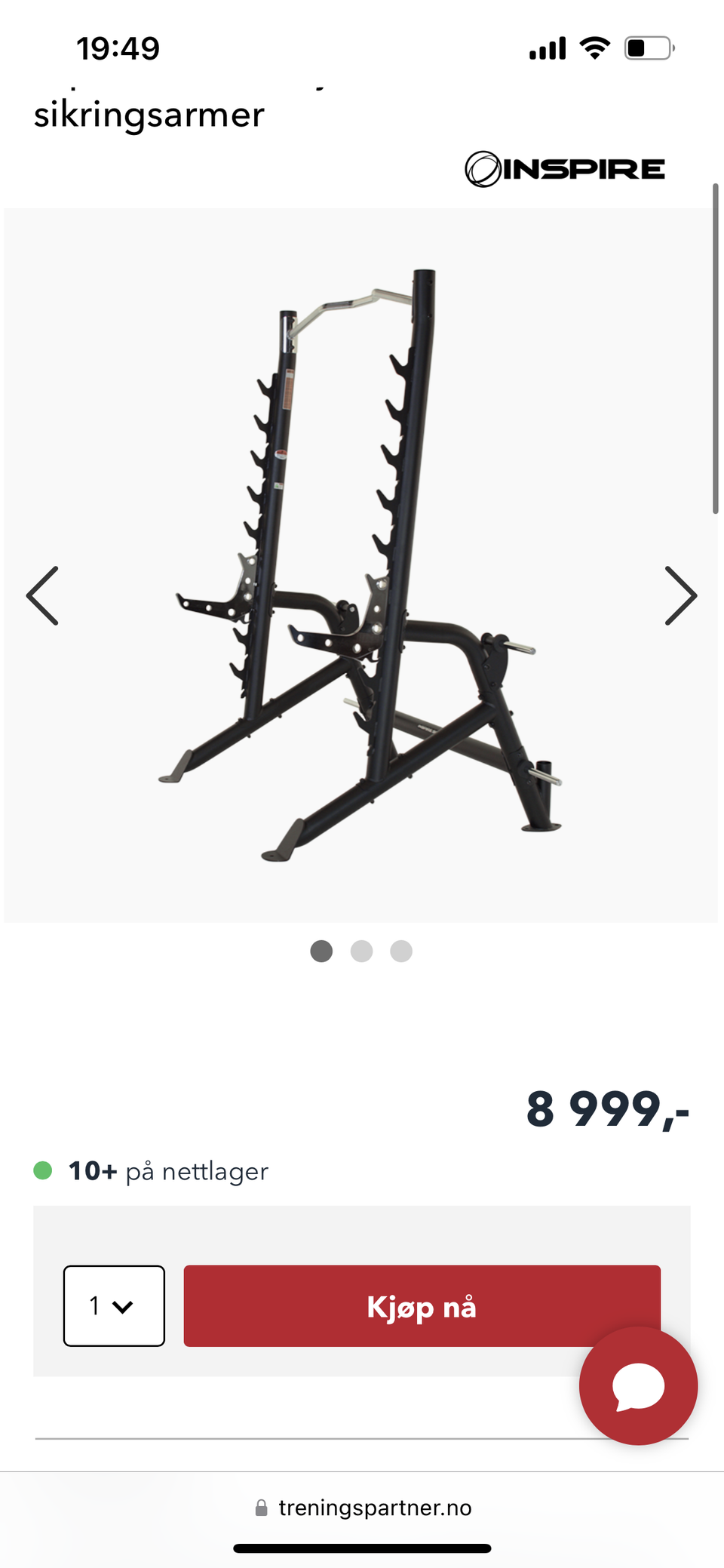The width and height of the screenshot is (724, 1568).
Task: Jump to the third image dot
Action: [x=401, y=951]
